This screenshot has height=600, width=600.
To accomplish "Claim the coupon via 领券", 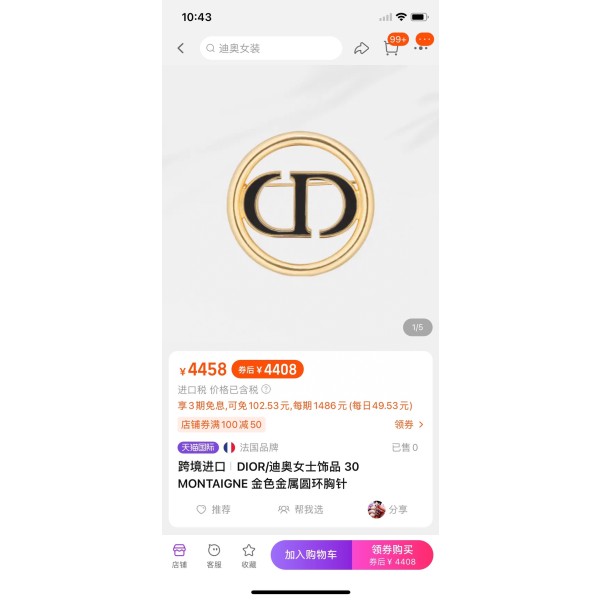I will point(408,424).
